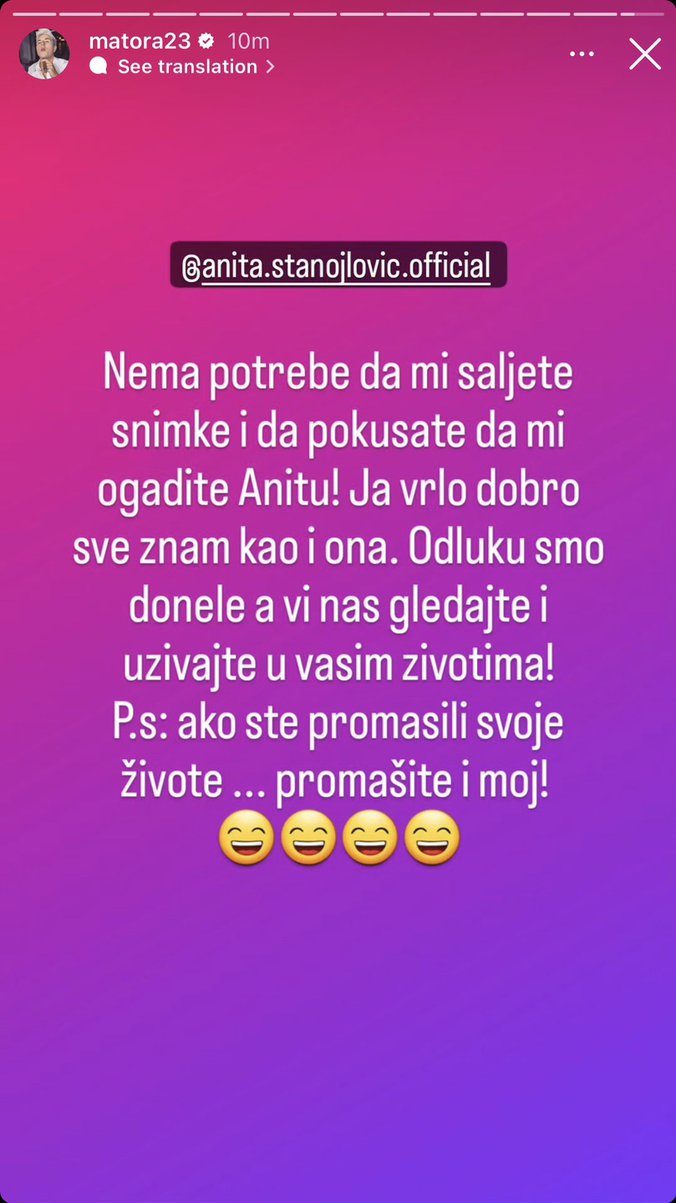Open @anita.stanojlovic.official mention
676x1203 pixels.
pos(338,266)
